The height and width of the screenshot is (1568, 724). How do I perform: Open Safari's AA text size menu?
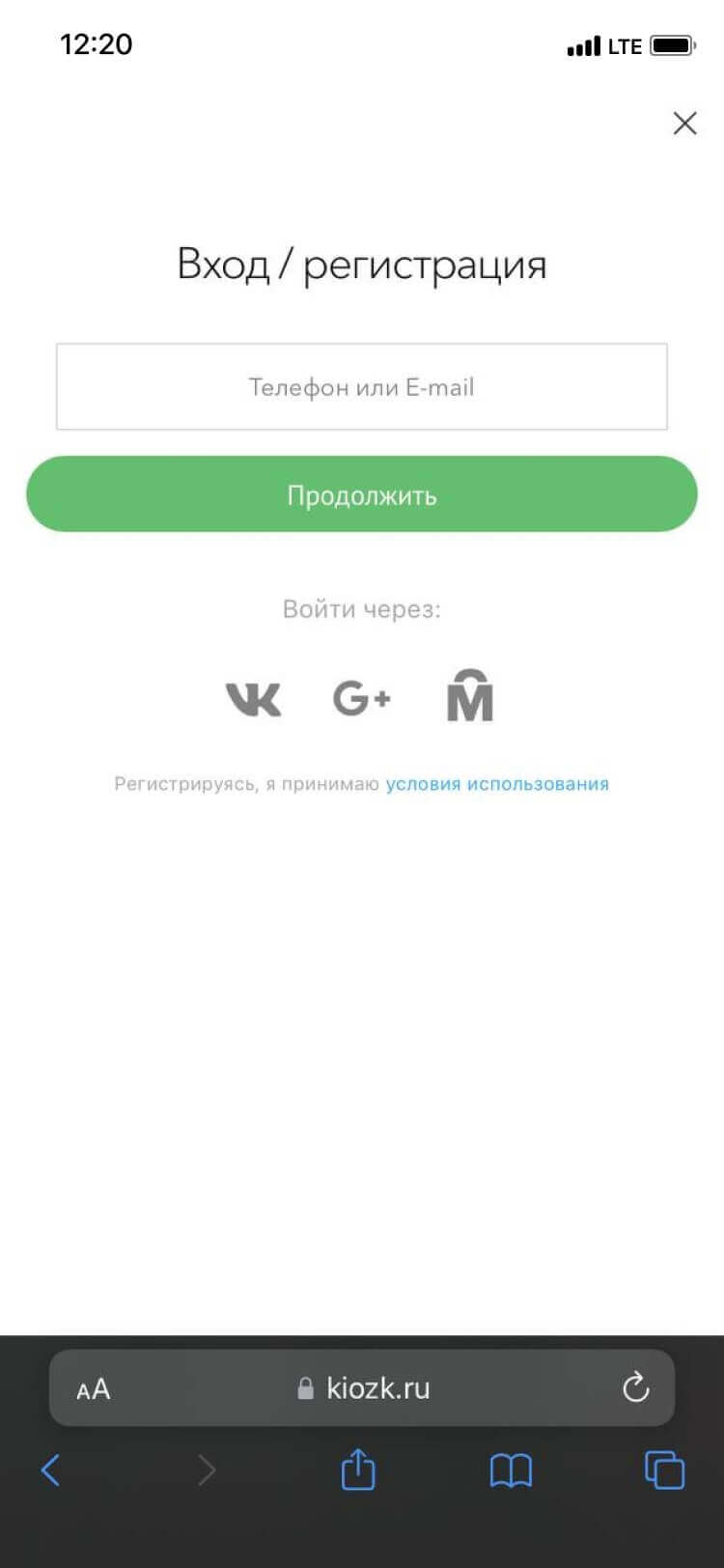94,1389
